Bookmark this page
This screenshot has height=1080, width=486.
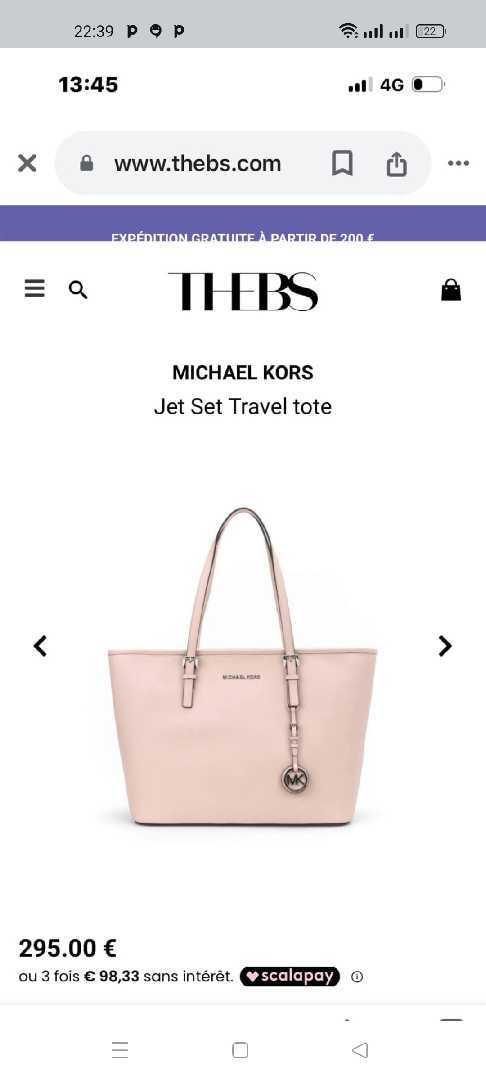(x=342, y=163)
